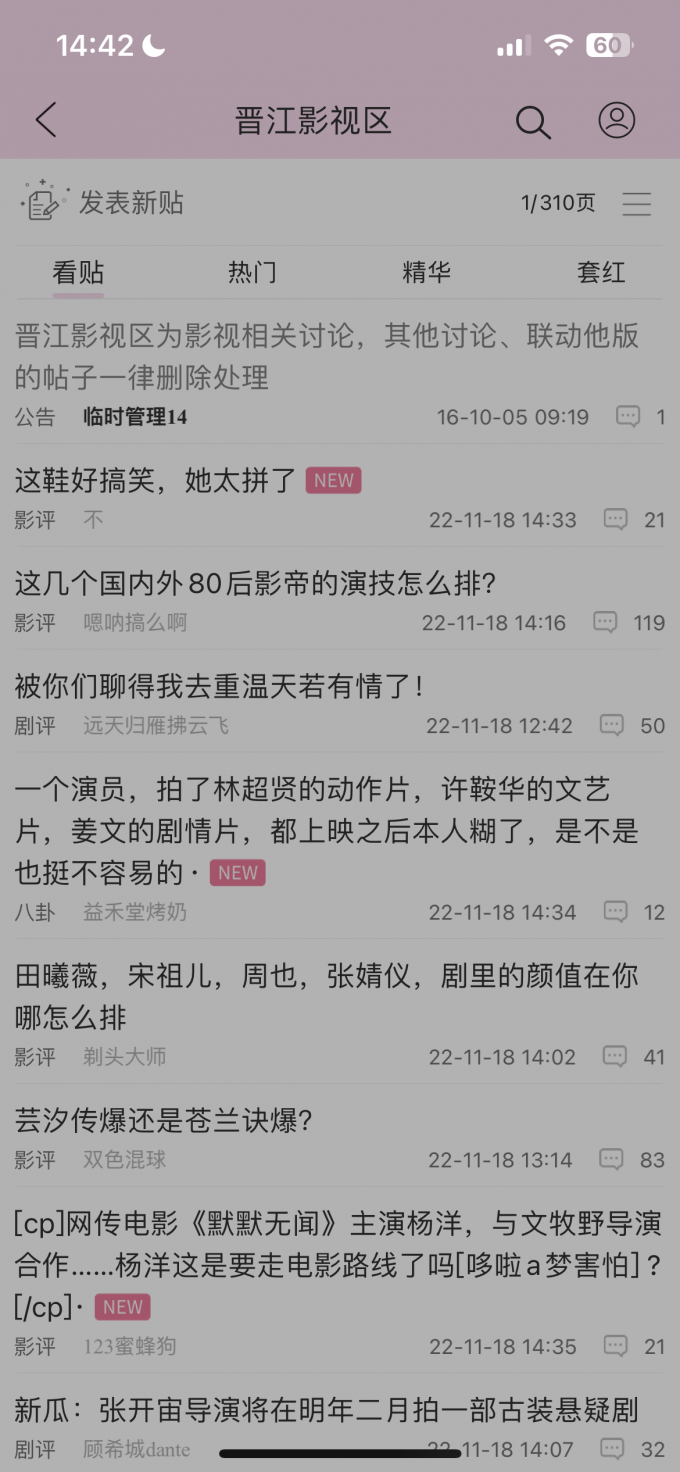Image resolution: width=680 pixels, height=1472 pixels.
Task: Go back from 晋江影视区
Action: (x=46, y=121)
